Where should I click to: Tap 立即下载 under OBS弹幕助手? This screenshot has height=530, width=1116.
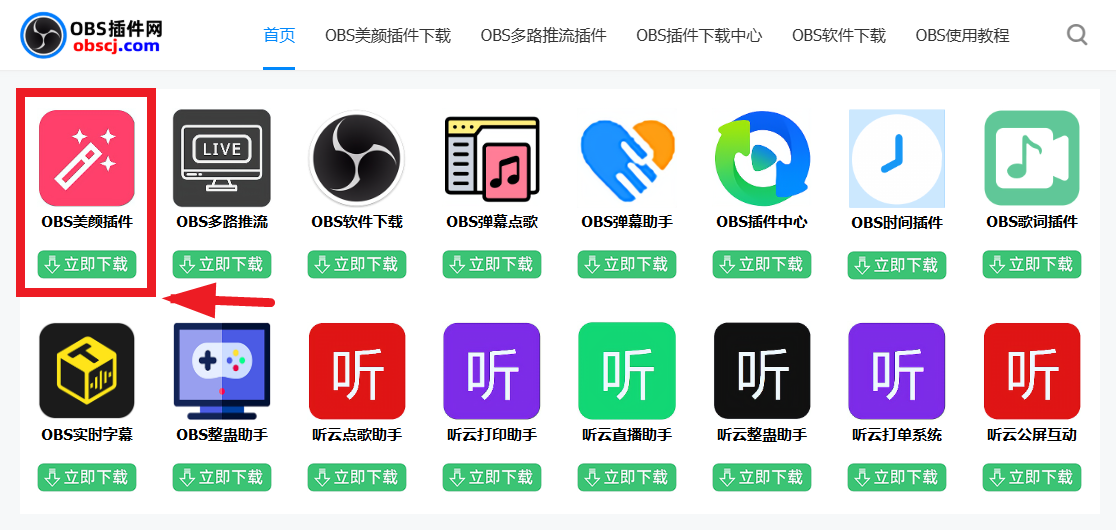[x=627, y=265]
